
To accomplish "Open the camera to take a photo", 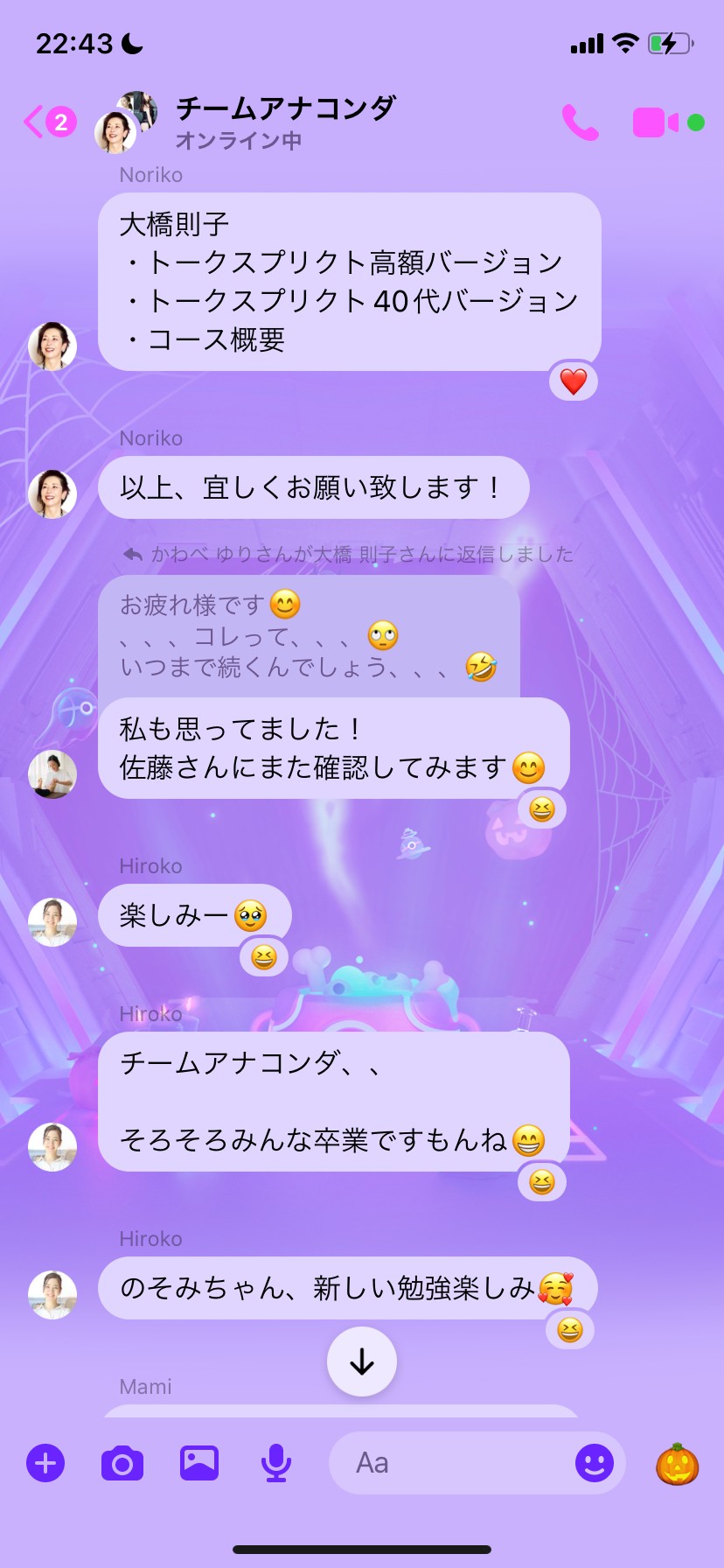I will coord(122,1462).
